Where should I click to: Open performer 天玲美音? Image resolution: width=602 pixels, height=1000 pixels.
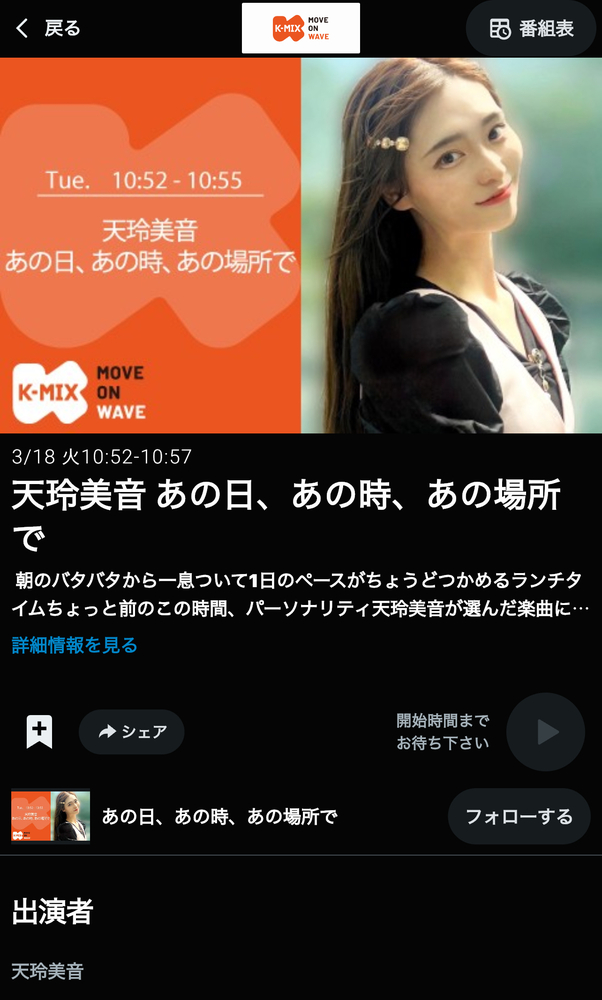click(x=48, y=970)
